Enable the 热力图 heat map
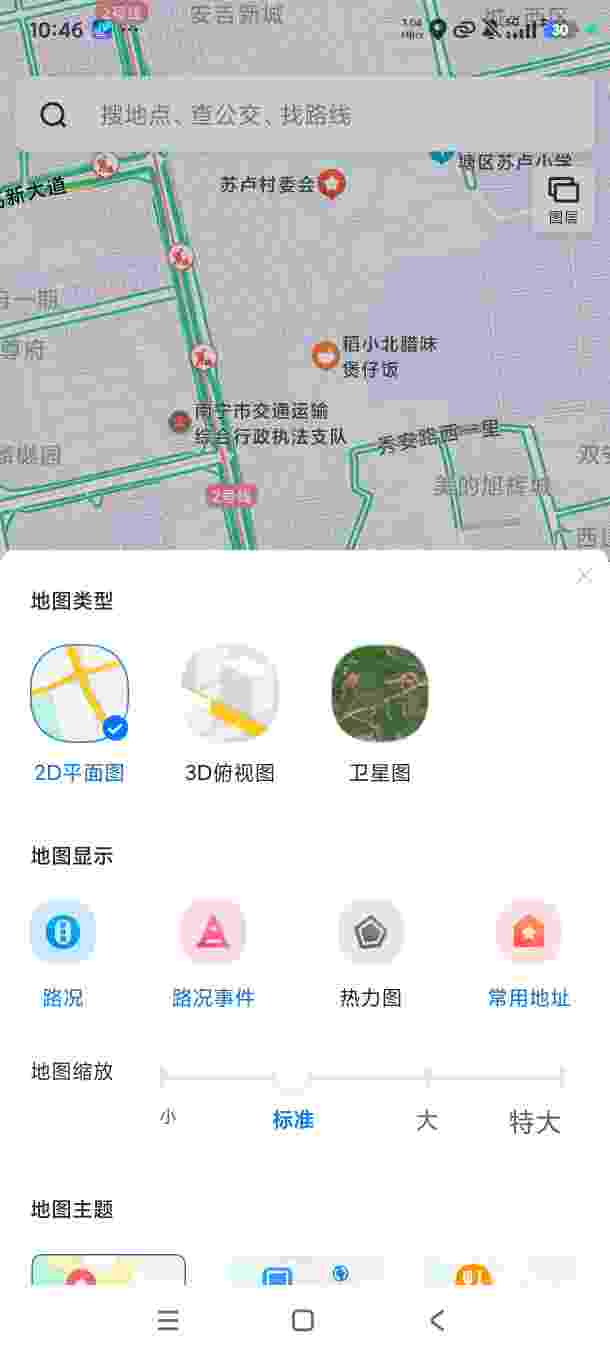 [371, 932]
